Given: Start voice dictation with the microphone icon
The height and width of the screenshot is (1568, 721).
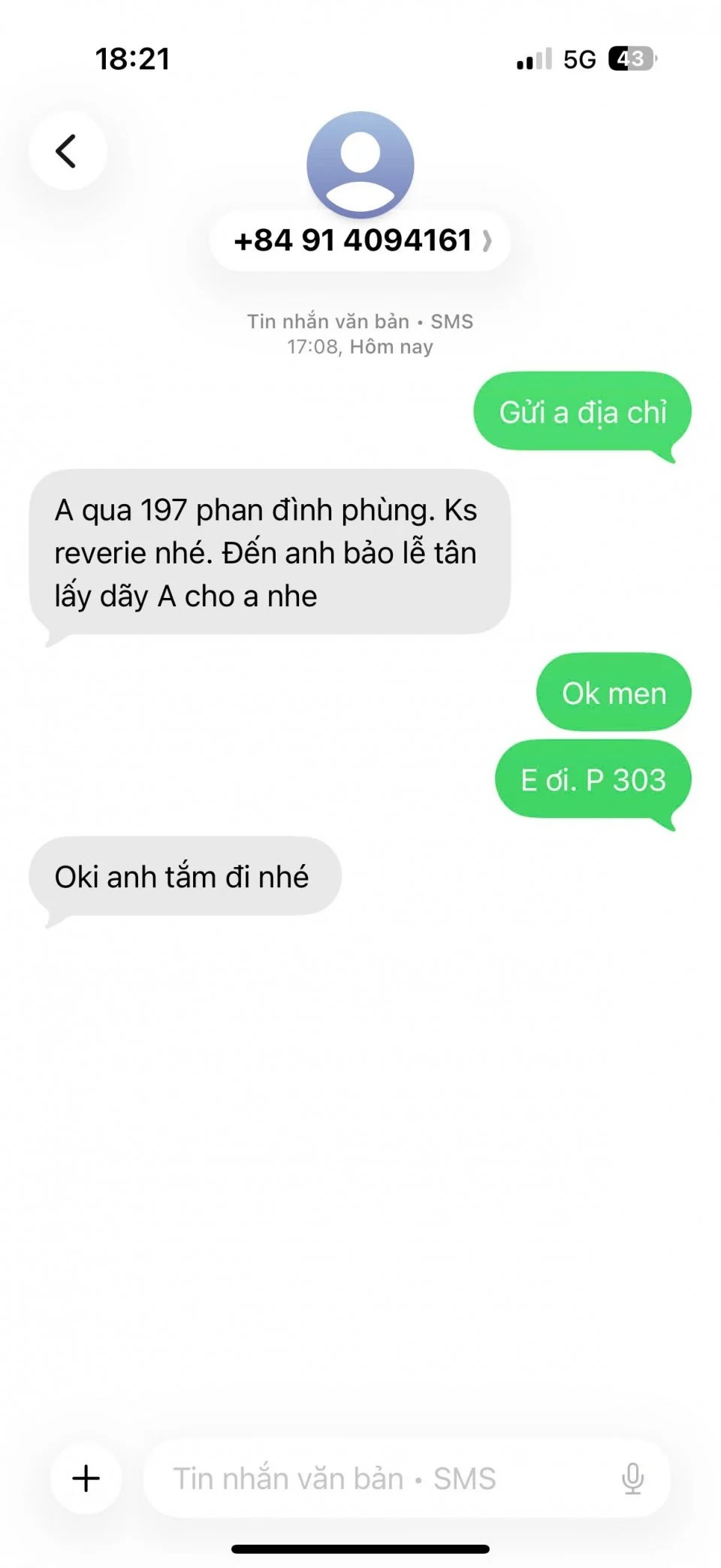Looking at the screenshot, I should click(632, 1478).
